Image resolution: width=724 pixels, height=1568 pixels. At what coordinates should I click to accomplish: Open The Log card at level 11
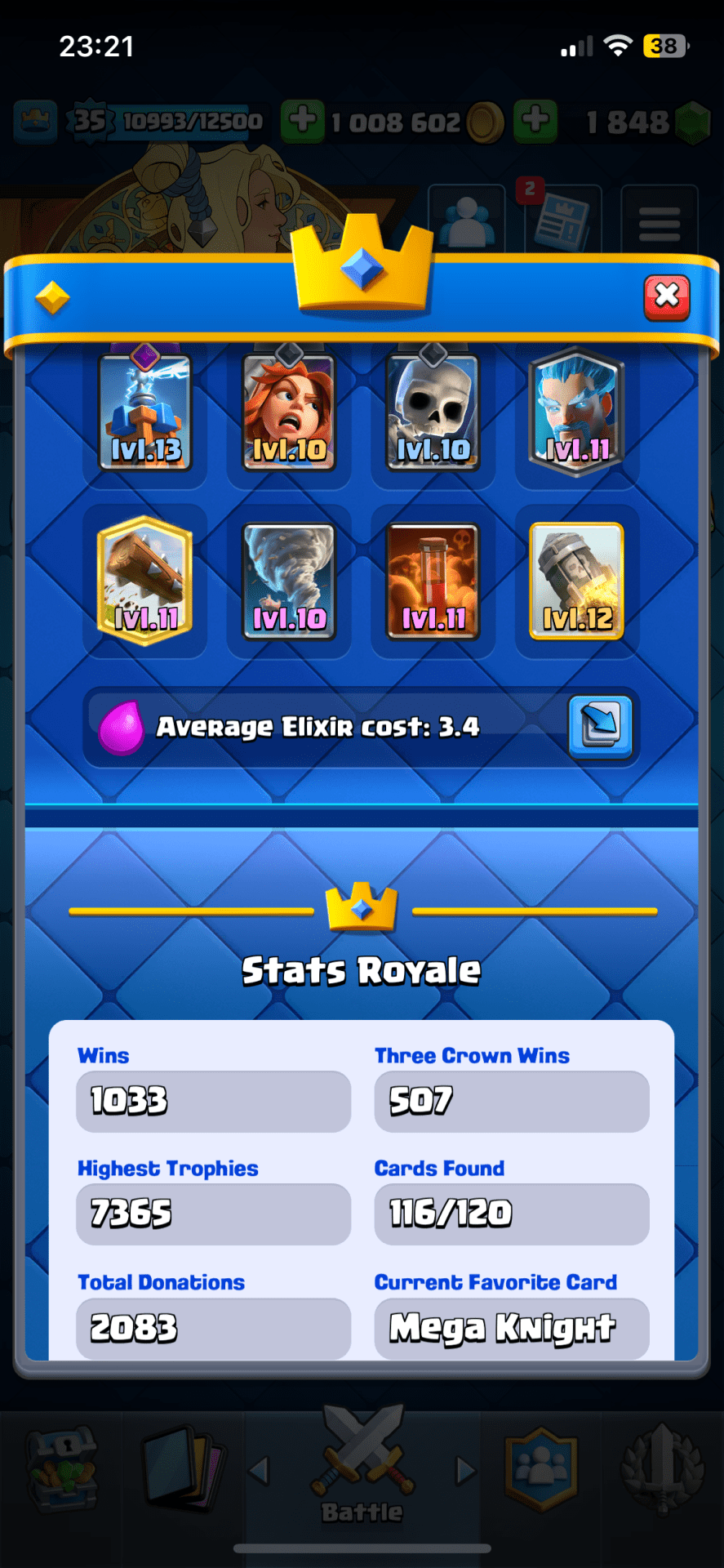[x=145, y=581]
